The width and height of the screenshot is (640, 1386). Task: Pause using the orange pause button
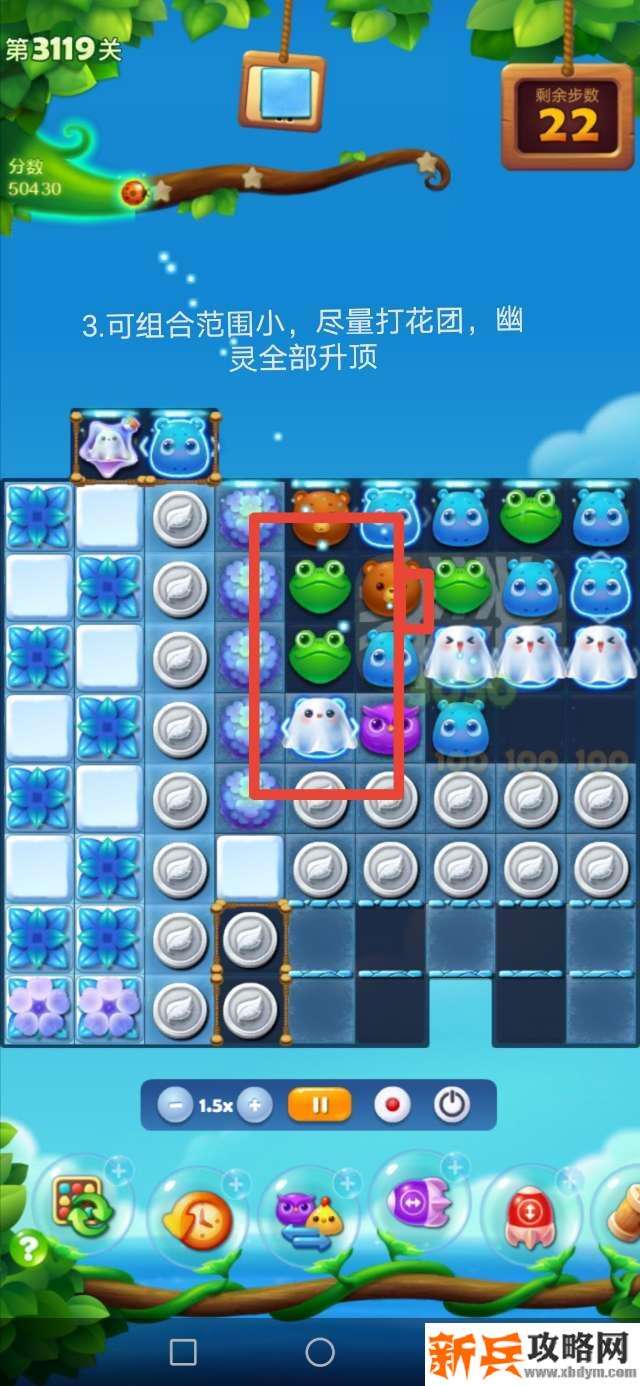(321, 1106)
